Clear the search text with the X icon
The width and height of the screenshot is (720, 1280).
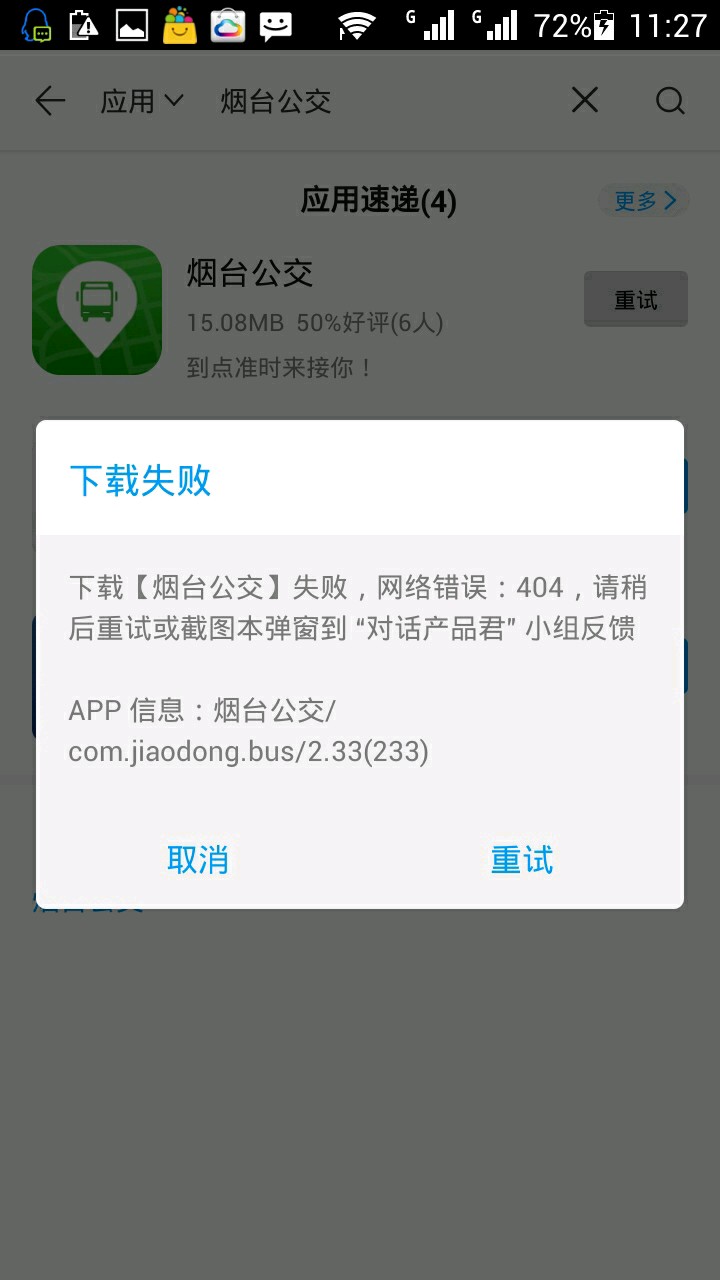click(x=585, y=100)
